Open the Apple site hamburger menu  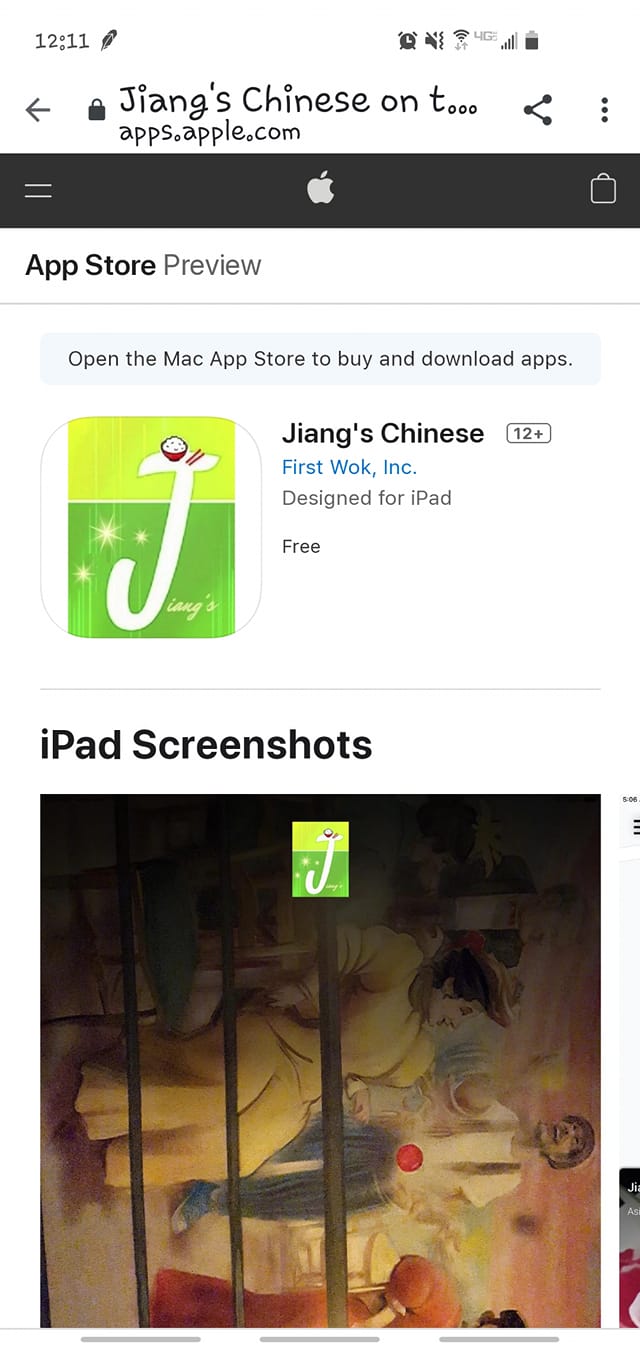click(38, 190)
